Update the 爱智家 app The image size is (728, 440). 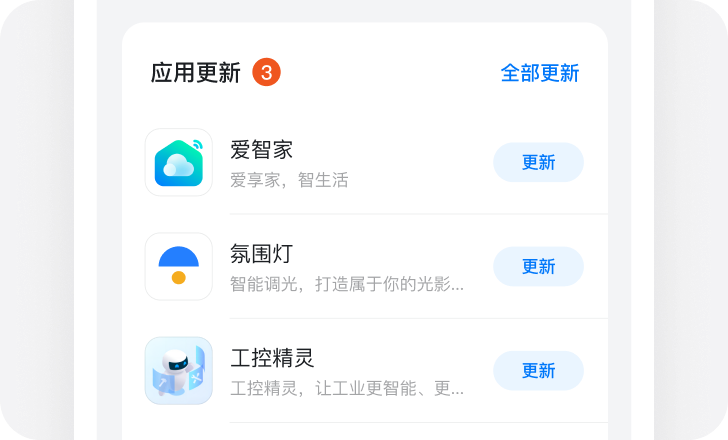tap(538, 162)
